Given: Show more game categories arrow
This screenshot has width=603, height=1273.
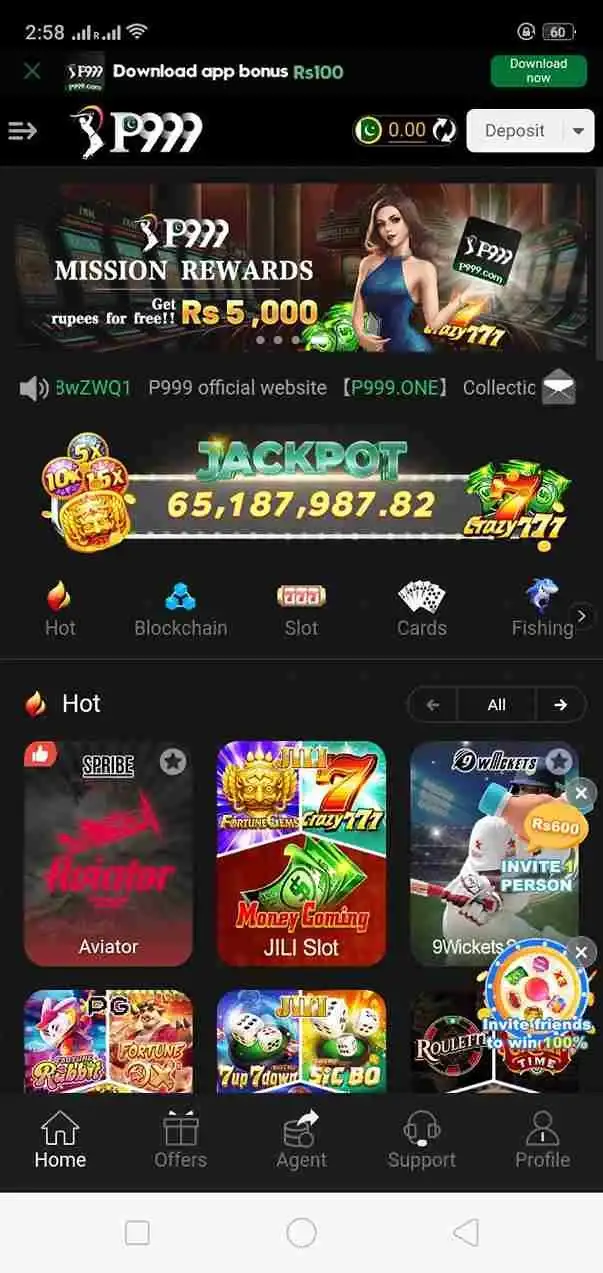Looking at the screenshot, I should pyautogui.click(x=583, y=617).
